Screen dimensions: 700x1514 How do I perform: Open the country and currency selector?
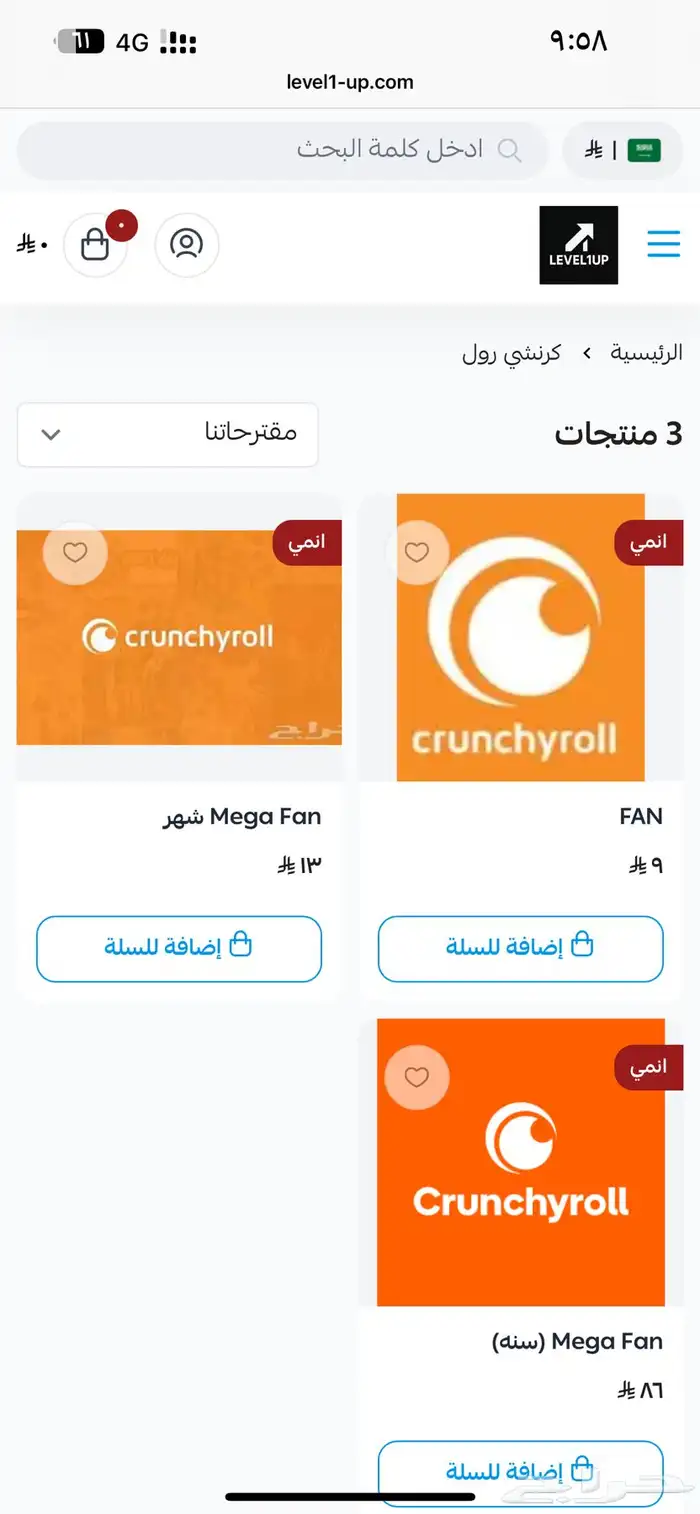click(622, 151)
